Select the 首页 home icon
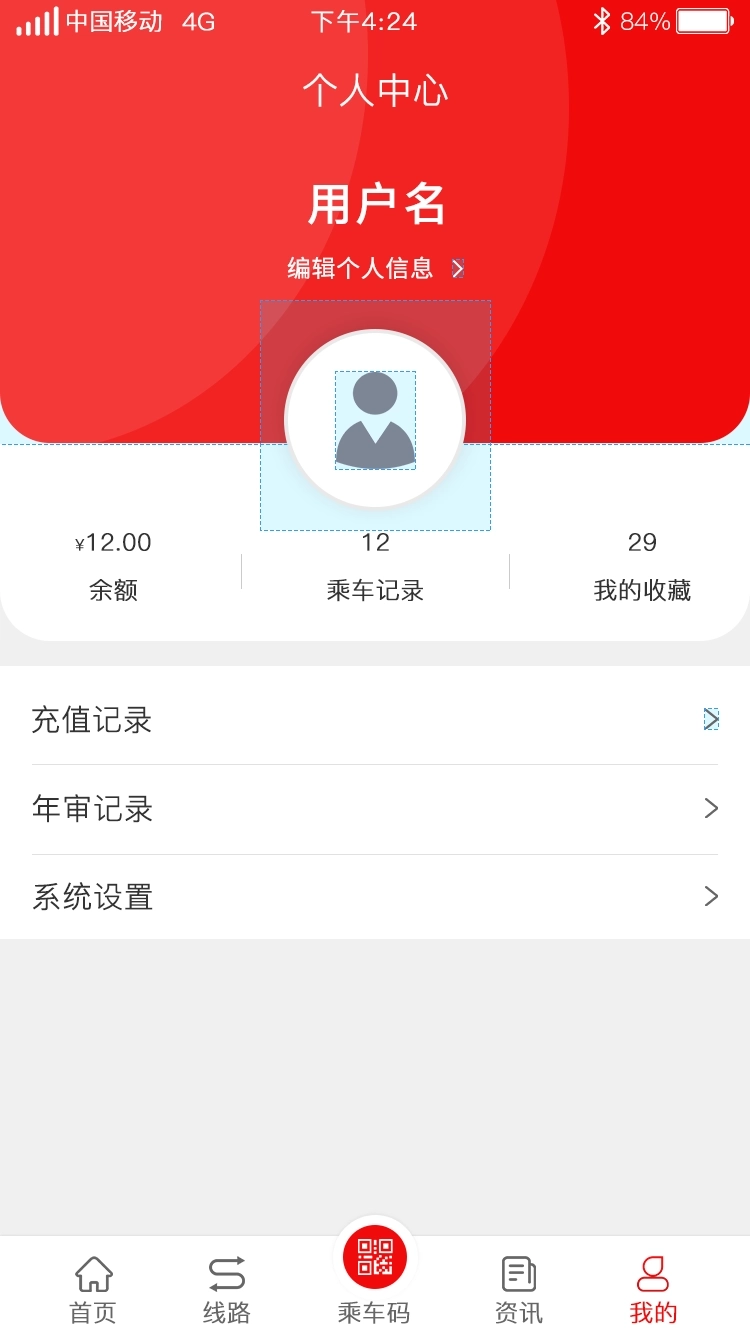Image resolution: width=750 pixels, height=1334 pixels. pos(93,1274)
